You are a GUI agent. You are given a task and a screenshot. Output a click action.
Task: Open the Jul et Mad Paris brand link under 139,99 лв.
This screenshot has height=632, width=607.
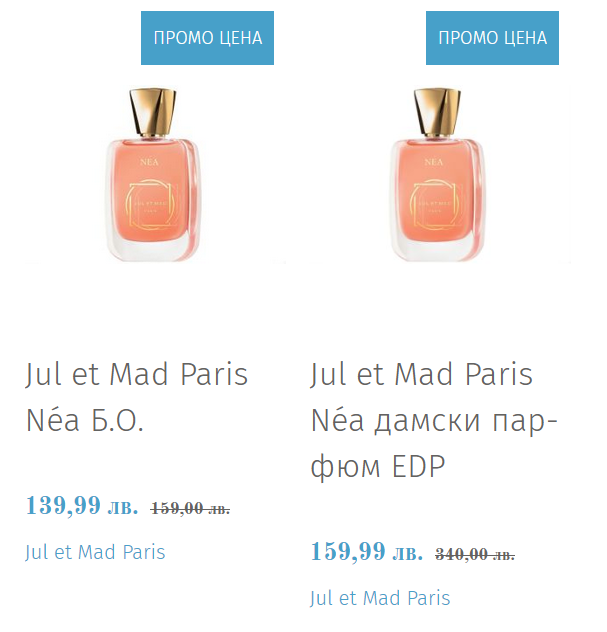95,552
